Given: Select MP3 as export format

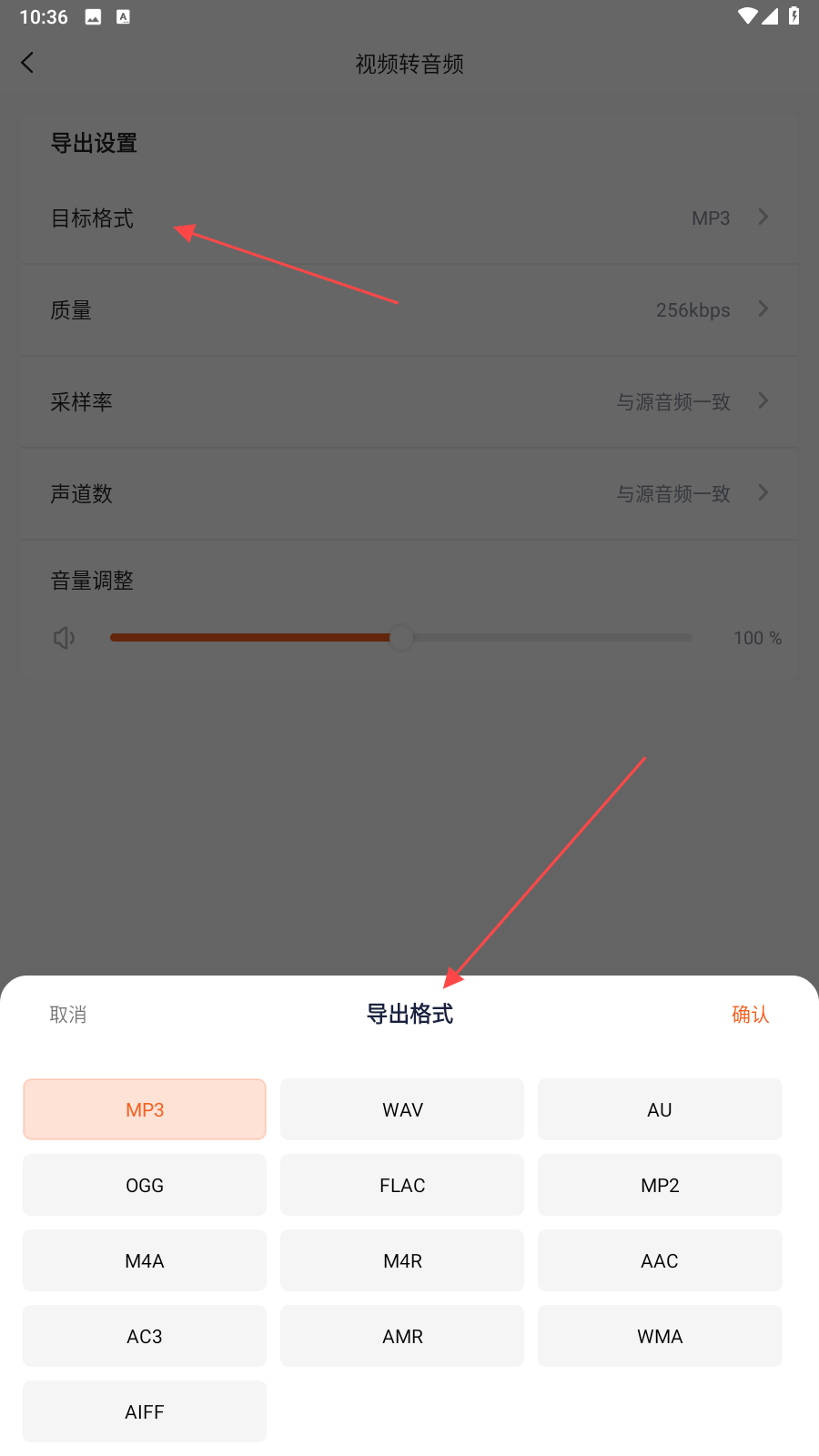Looking at the screenshot, I should point(145,1109).
